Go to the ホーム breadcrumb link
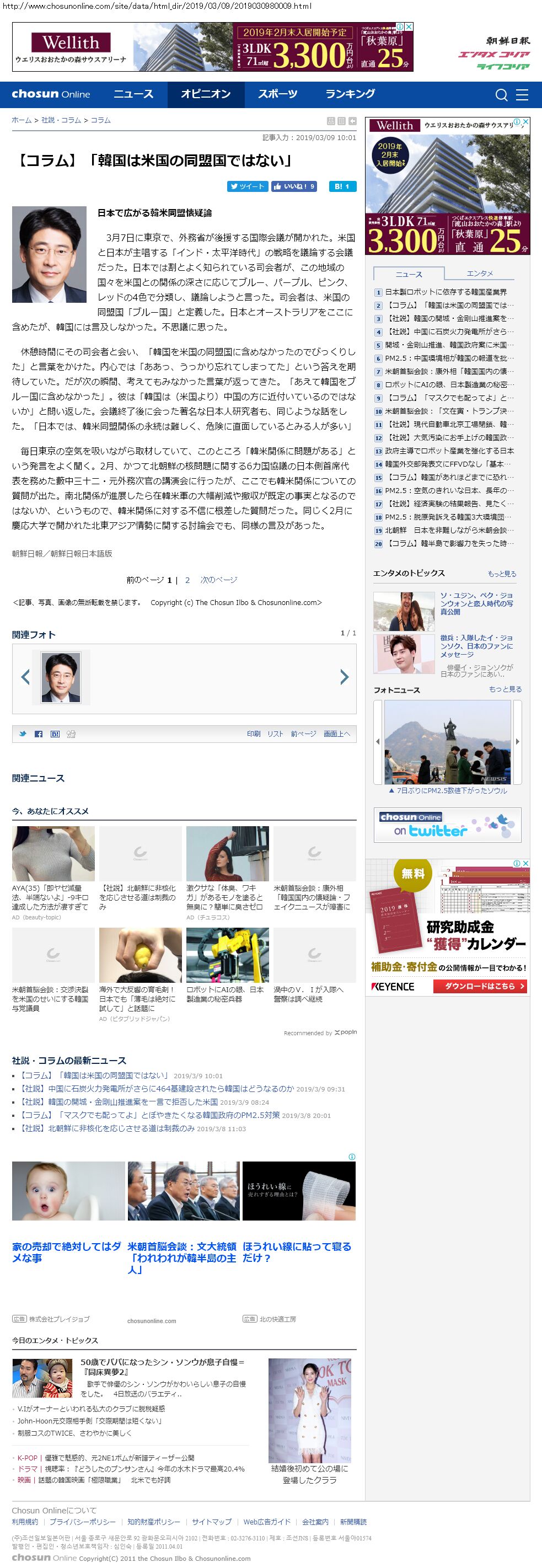The image size is (542, 1568). click(22, 121)
